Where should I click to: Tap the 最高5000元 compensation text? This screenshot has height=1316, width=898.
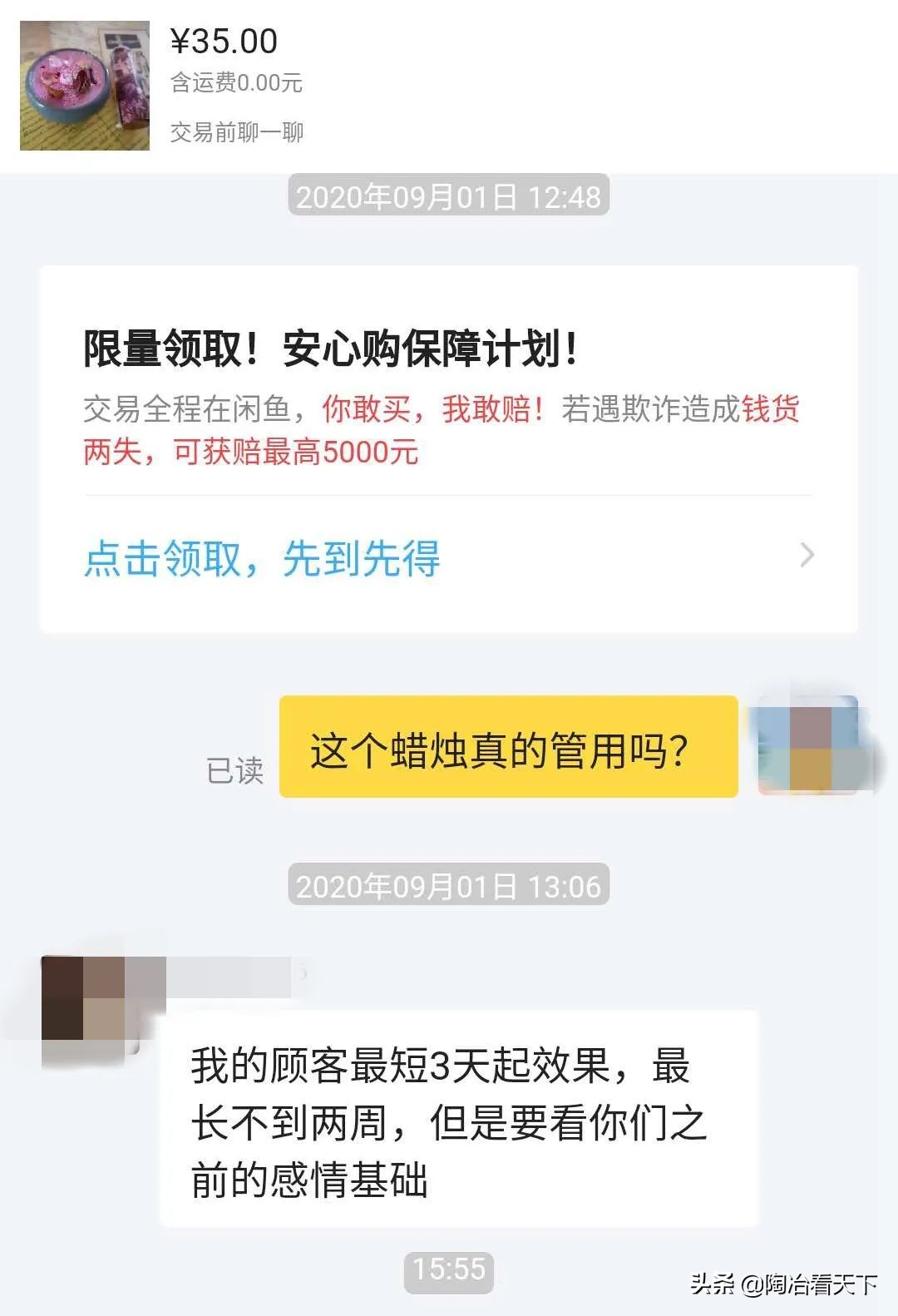(358, 453)
